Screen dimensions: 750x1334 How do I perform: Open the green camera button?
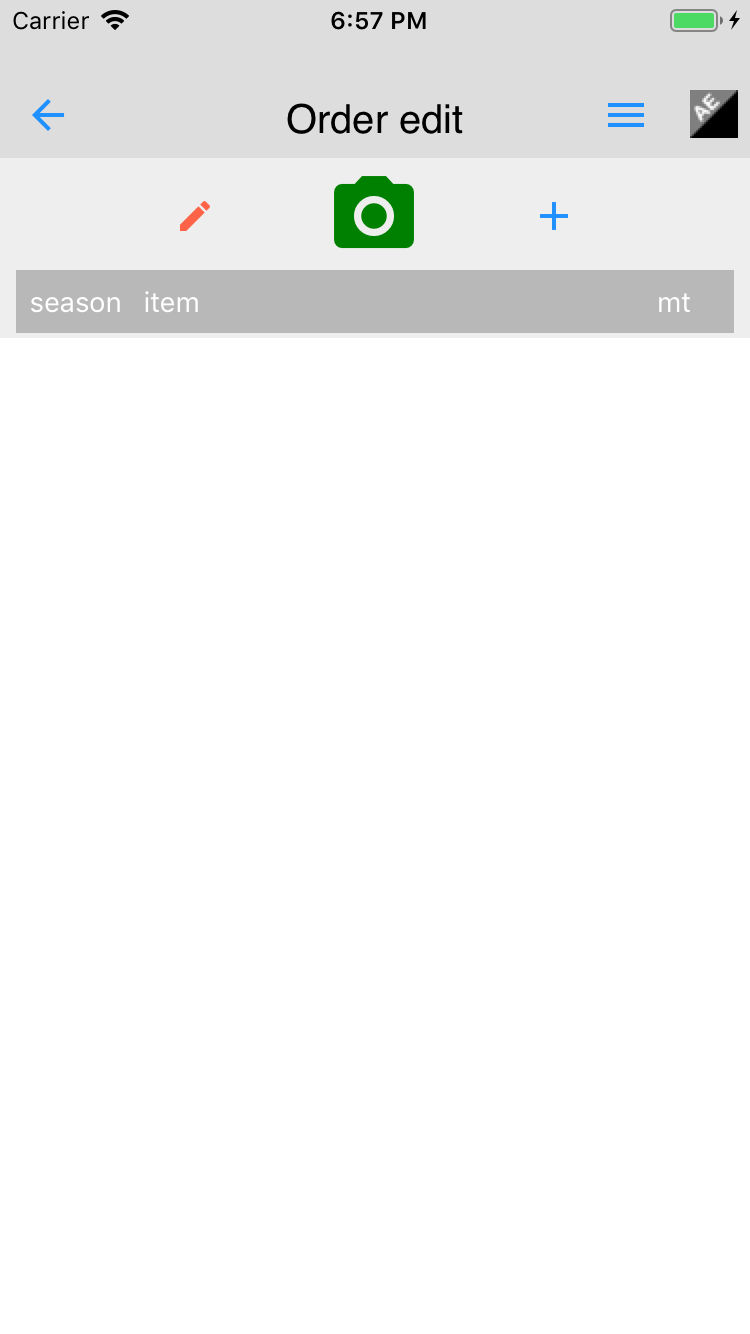tap(374, 212)
